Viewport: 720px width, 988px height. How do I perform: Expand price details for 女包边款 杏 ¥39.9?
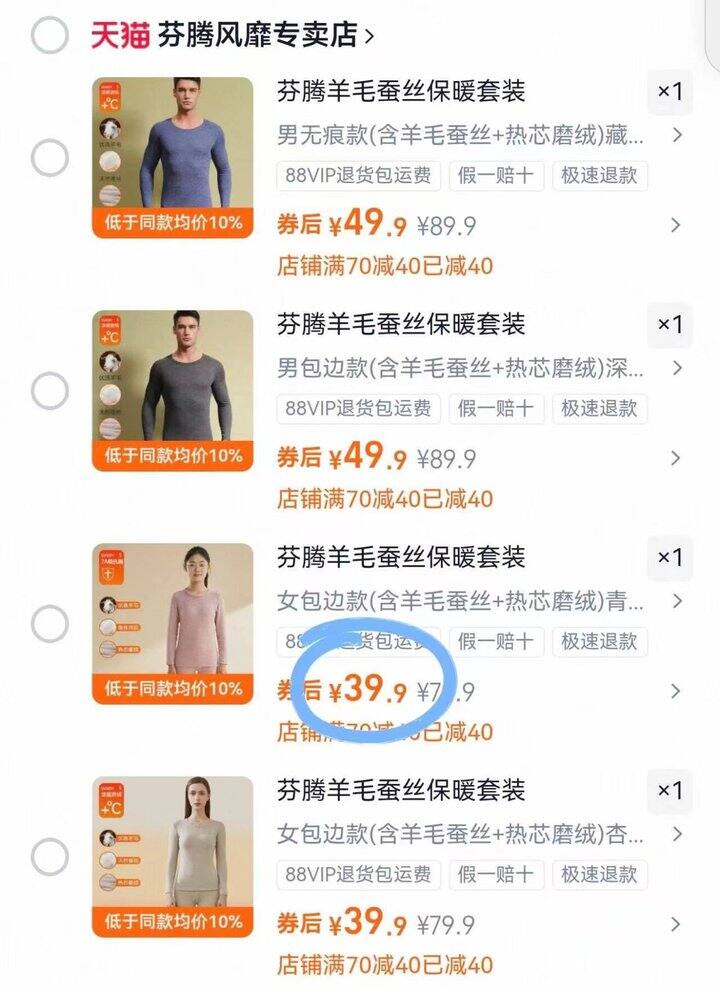click(x=677, y=924)
